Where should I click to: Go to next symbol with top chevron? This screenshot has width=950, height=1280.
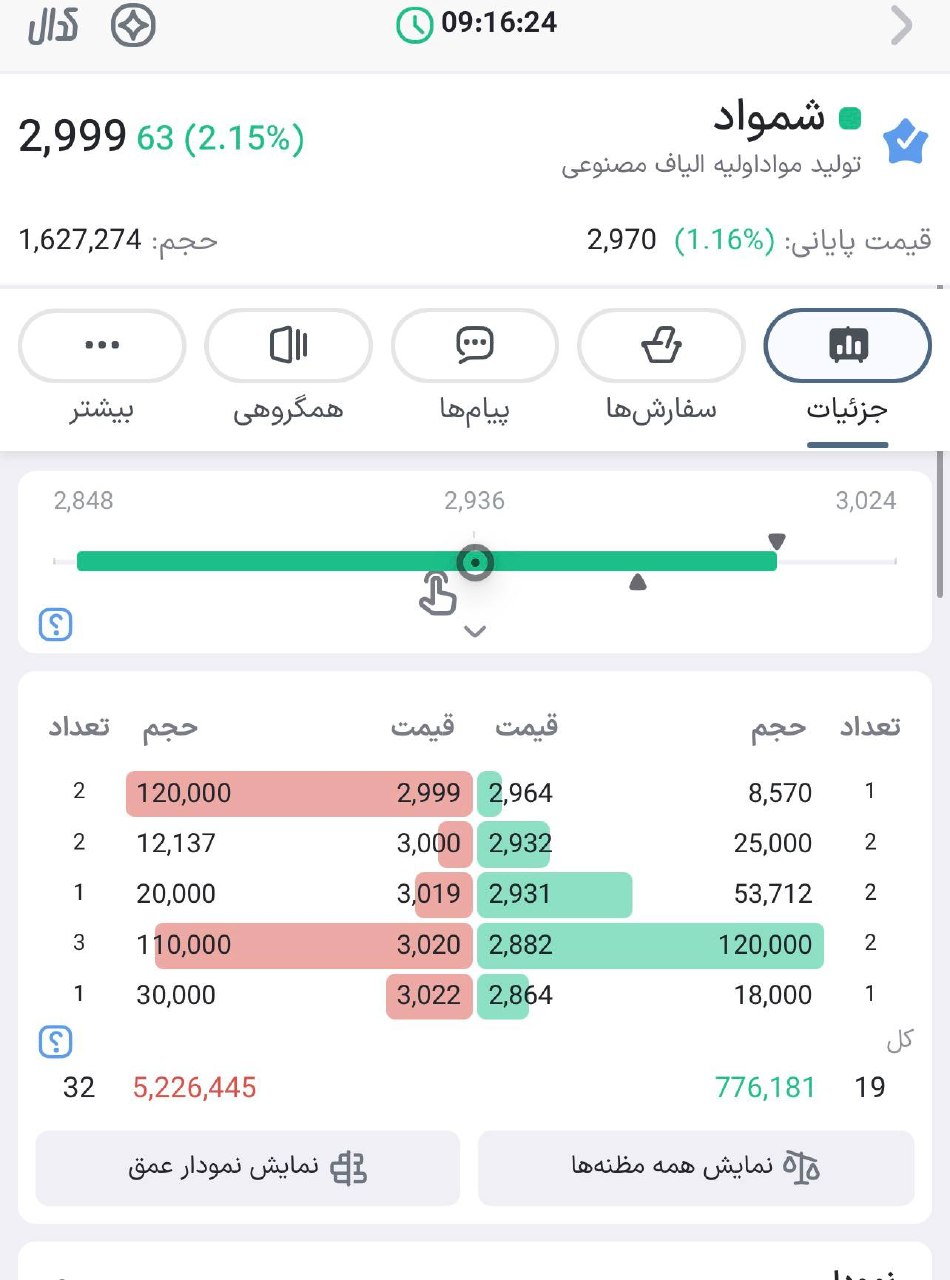click(x=901, y=27)
